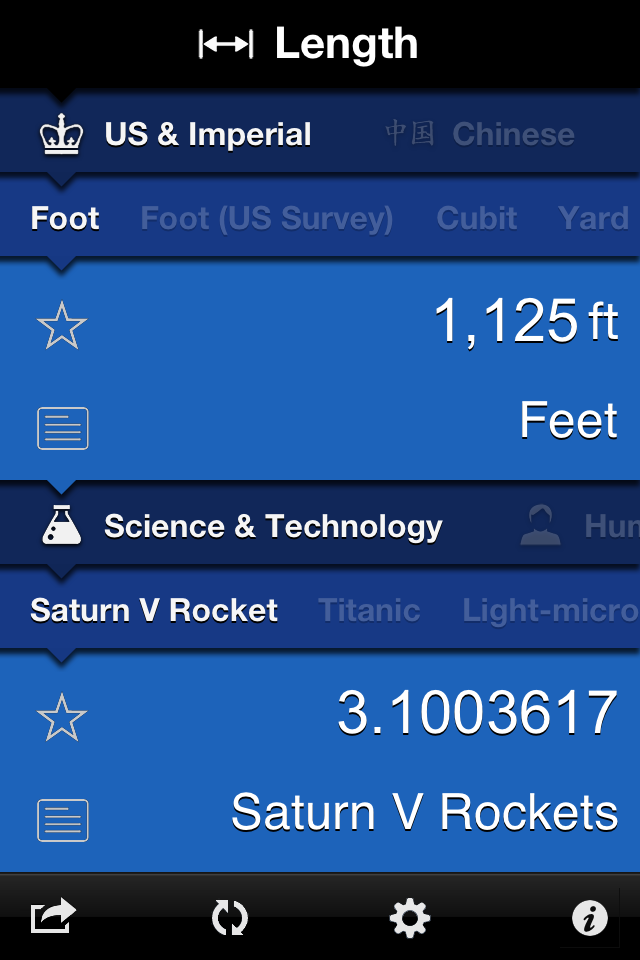Select the Chinese unit system
Screen dimensions: 640x960
pos(482,134)
